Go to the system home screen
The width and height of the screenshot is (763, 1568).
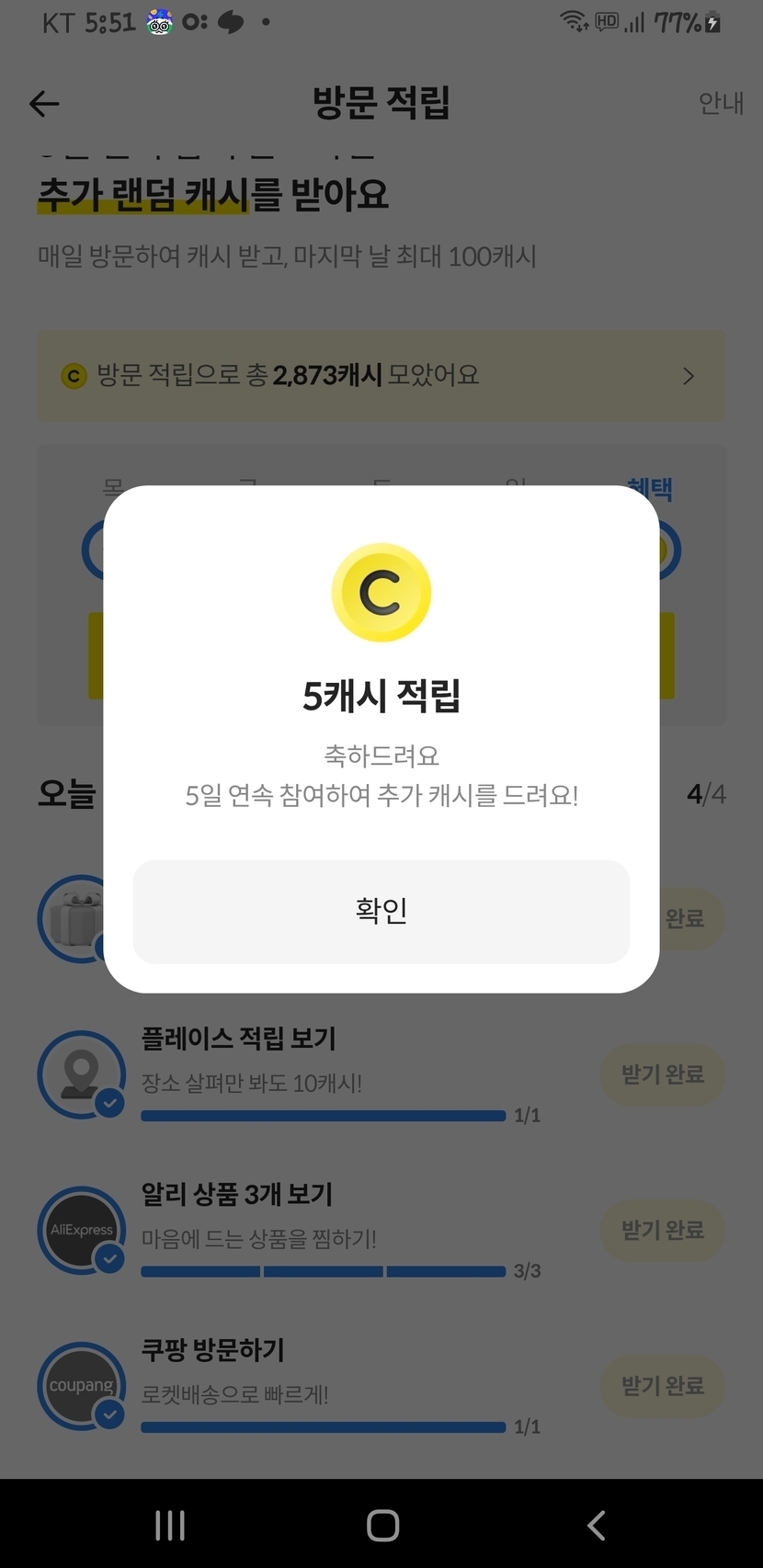[382, 1526]
